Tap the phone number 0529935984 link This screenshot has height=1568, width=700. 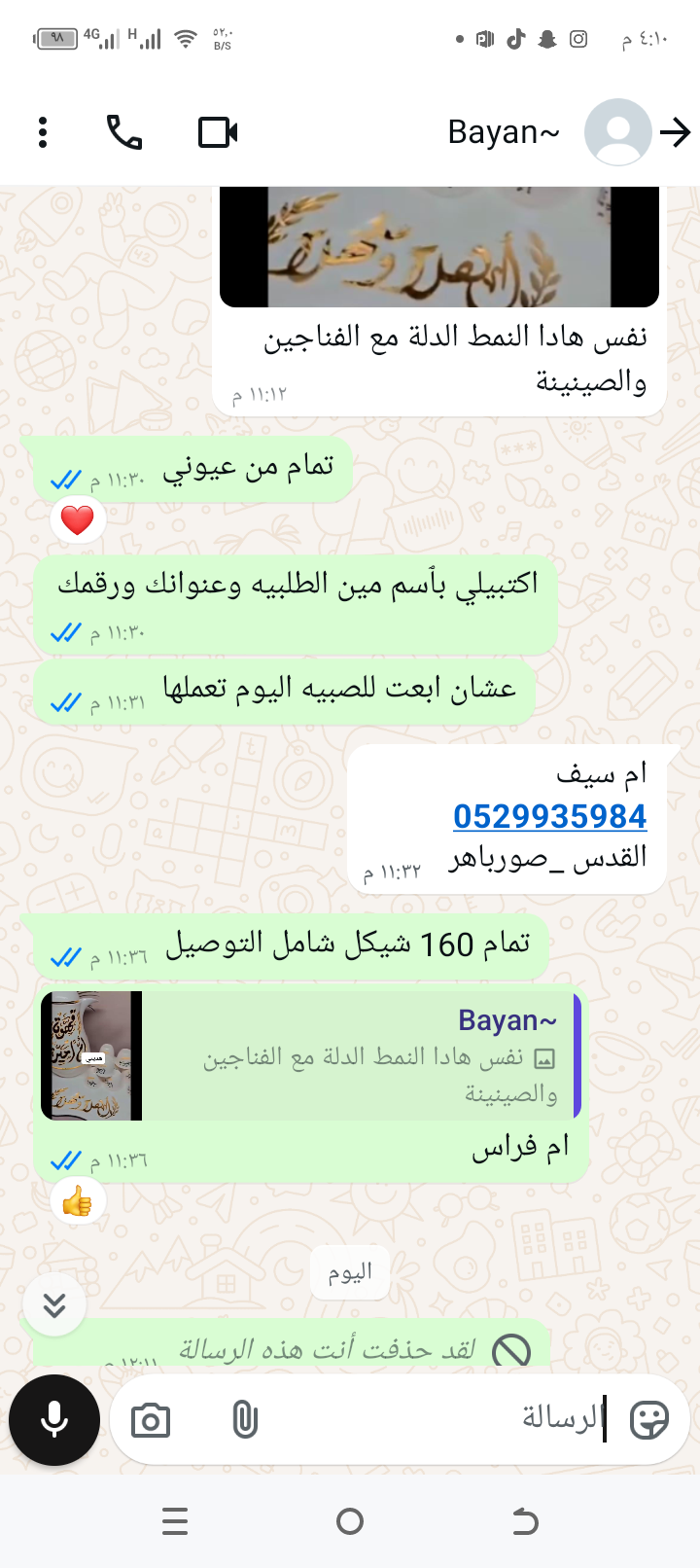coord(549,816)
